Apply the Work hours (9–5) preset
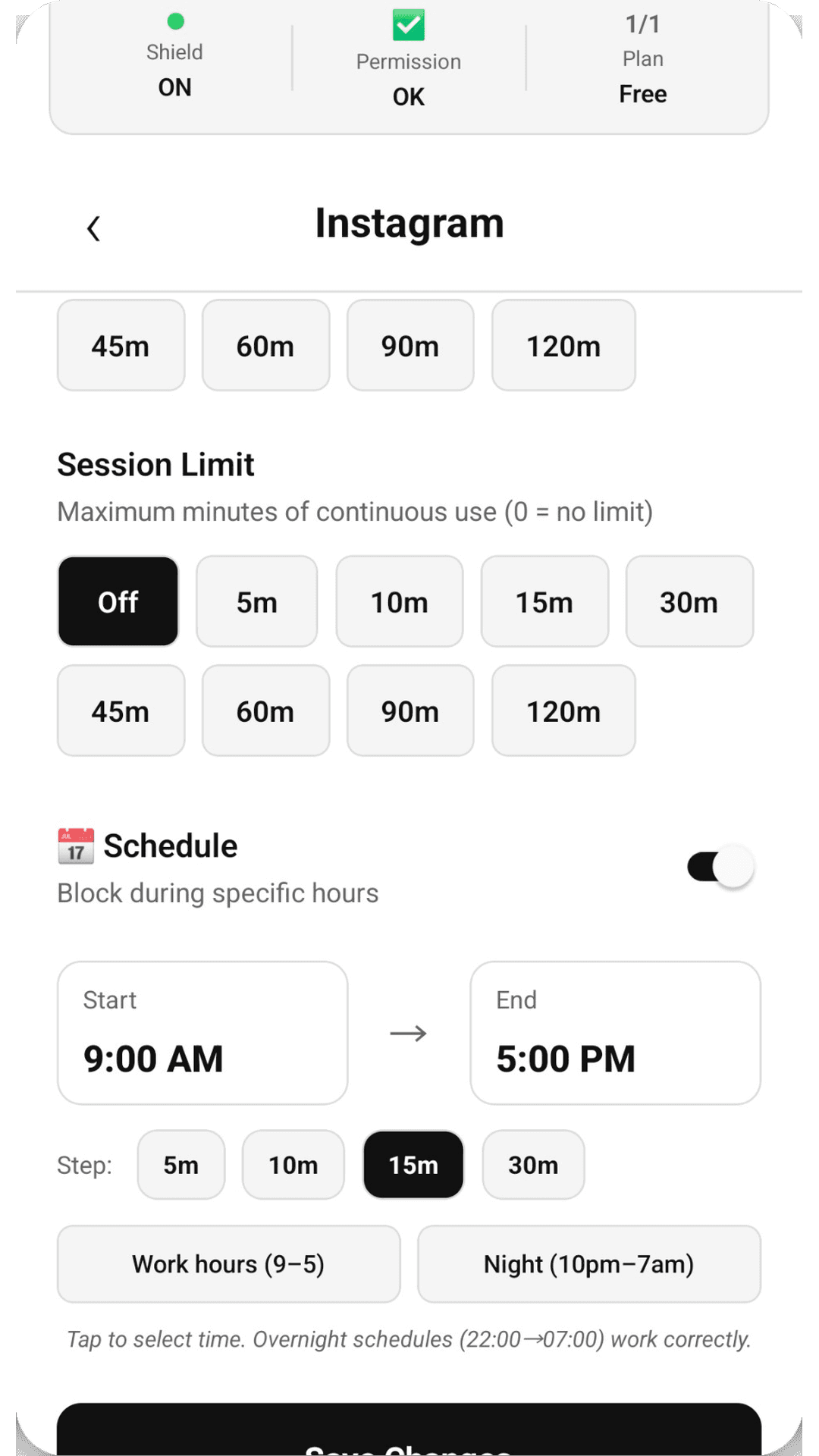 (x=228, y=1263)
